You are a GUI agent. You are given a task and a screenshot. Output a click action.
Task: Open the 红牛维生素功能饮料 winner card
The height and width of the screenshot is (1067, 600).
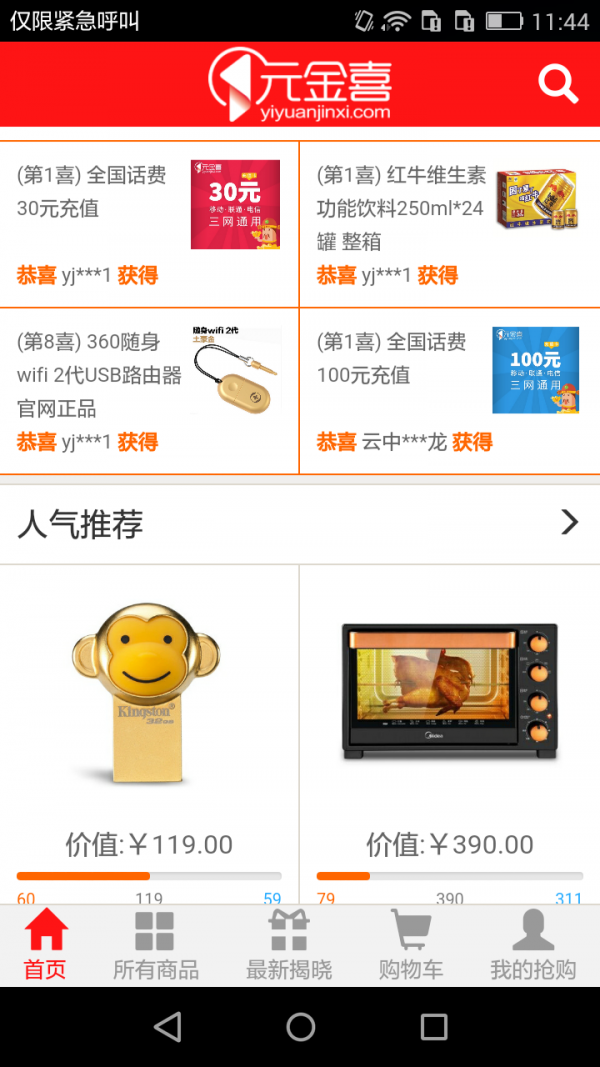(449, 224)
